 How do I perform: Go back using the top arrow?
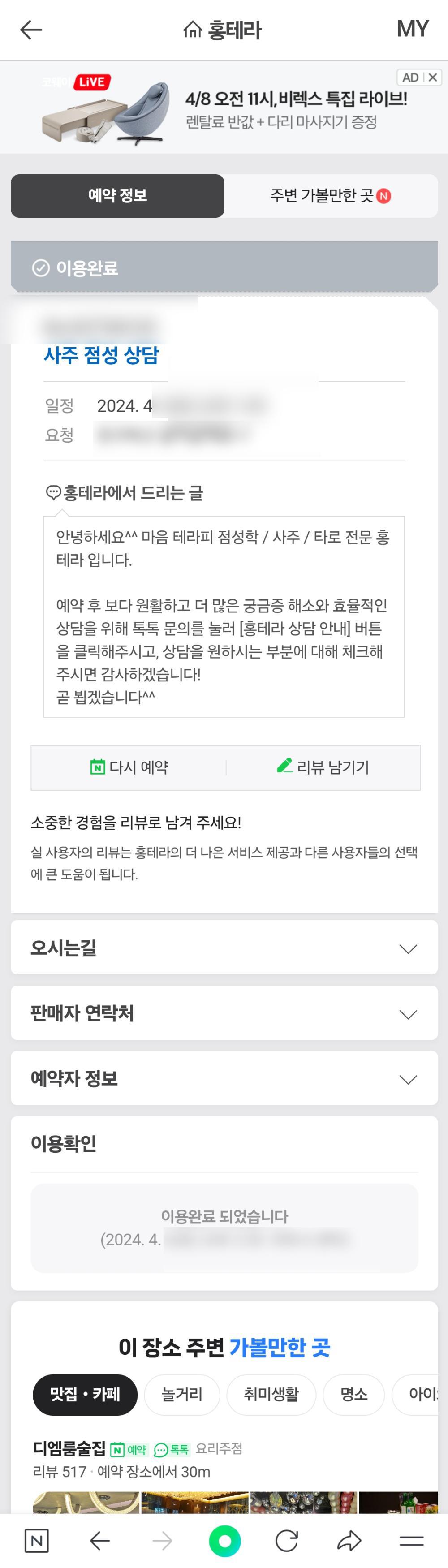[30, 30]
